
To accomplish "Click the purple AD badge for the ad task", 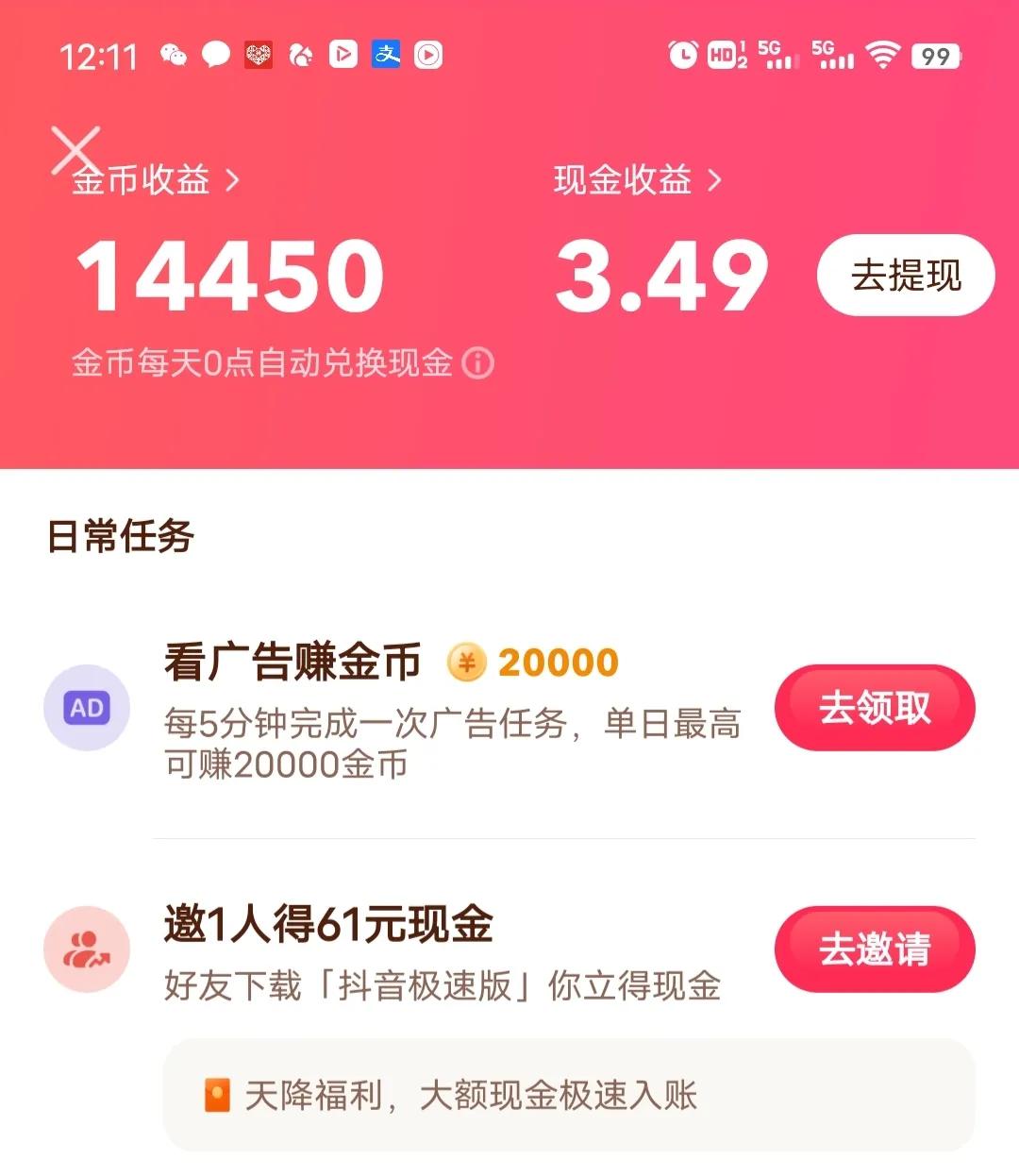I will [86, 707].
